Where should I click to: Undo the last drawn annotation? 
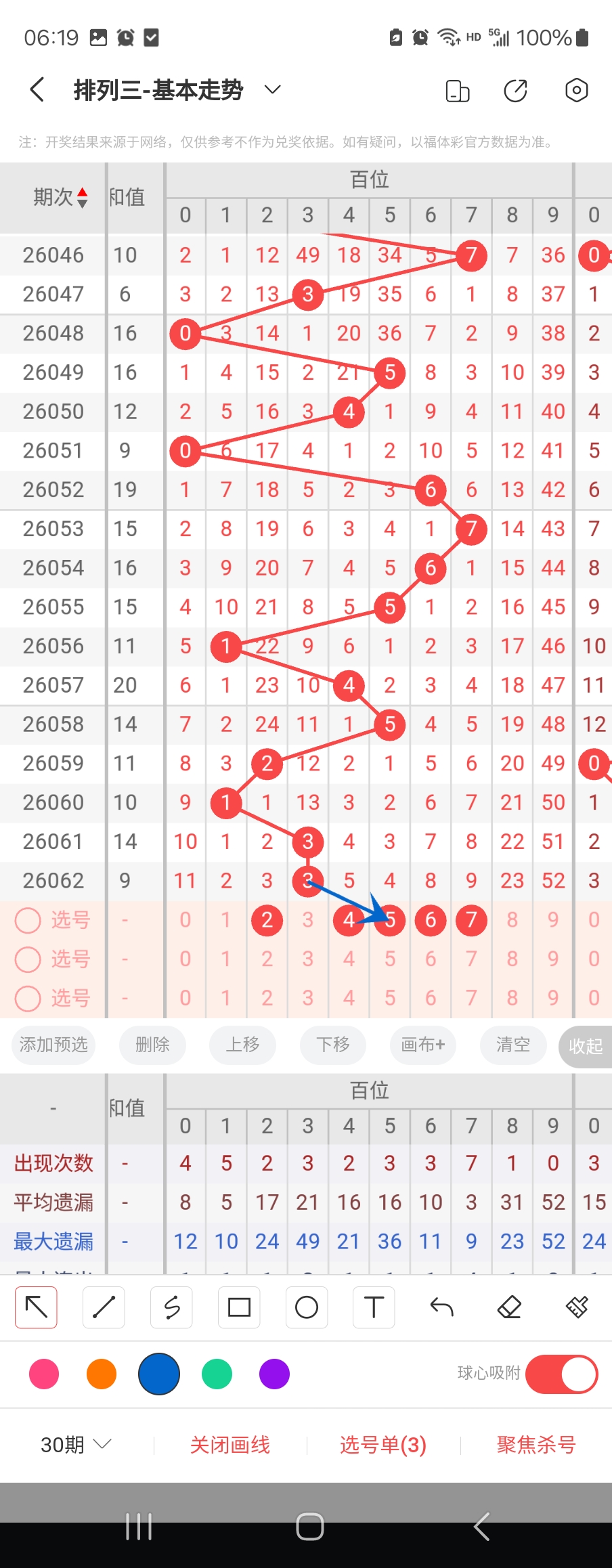click(x=441, y=1307)
